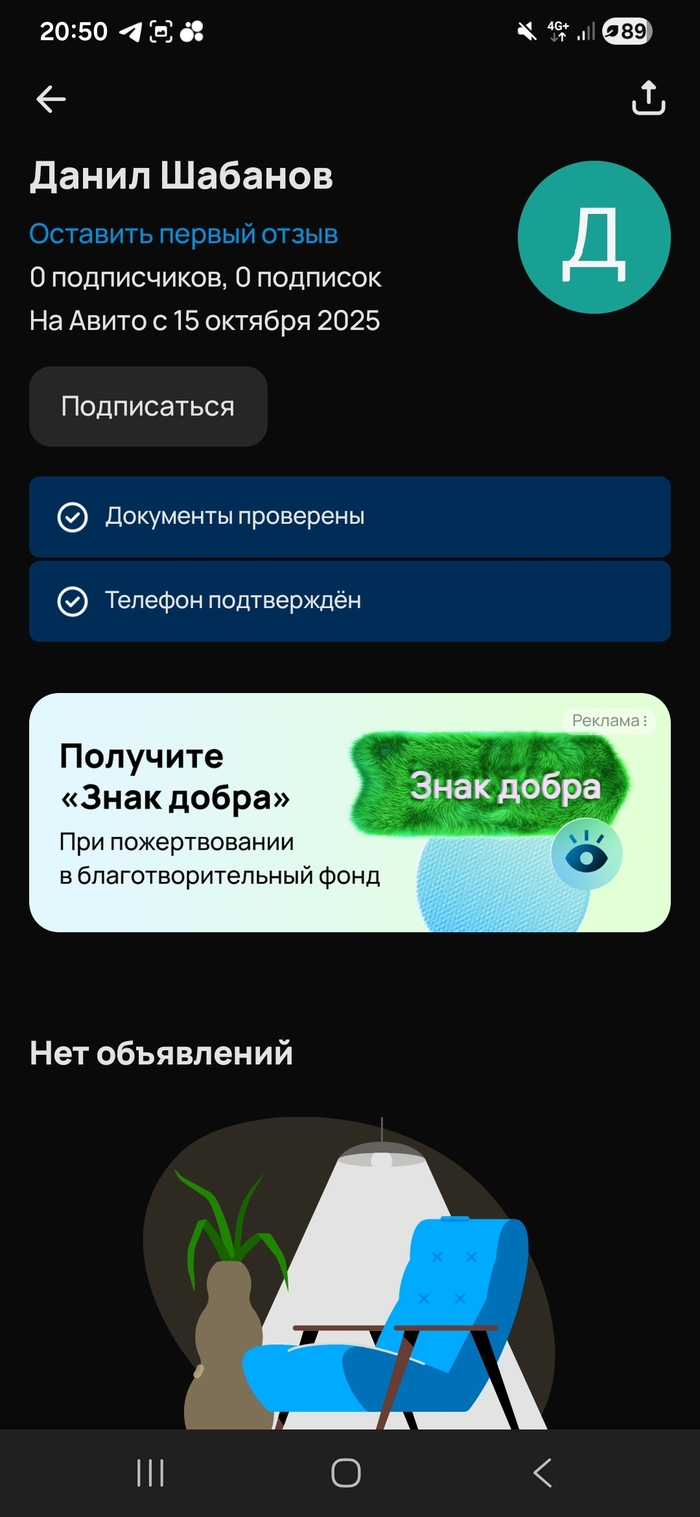Go to the phone's home screen
The height and width of the screenshot is (1517, 700).
point(346,1472)
